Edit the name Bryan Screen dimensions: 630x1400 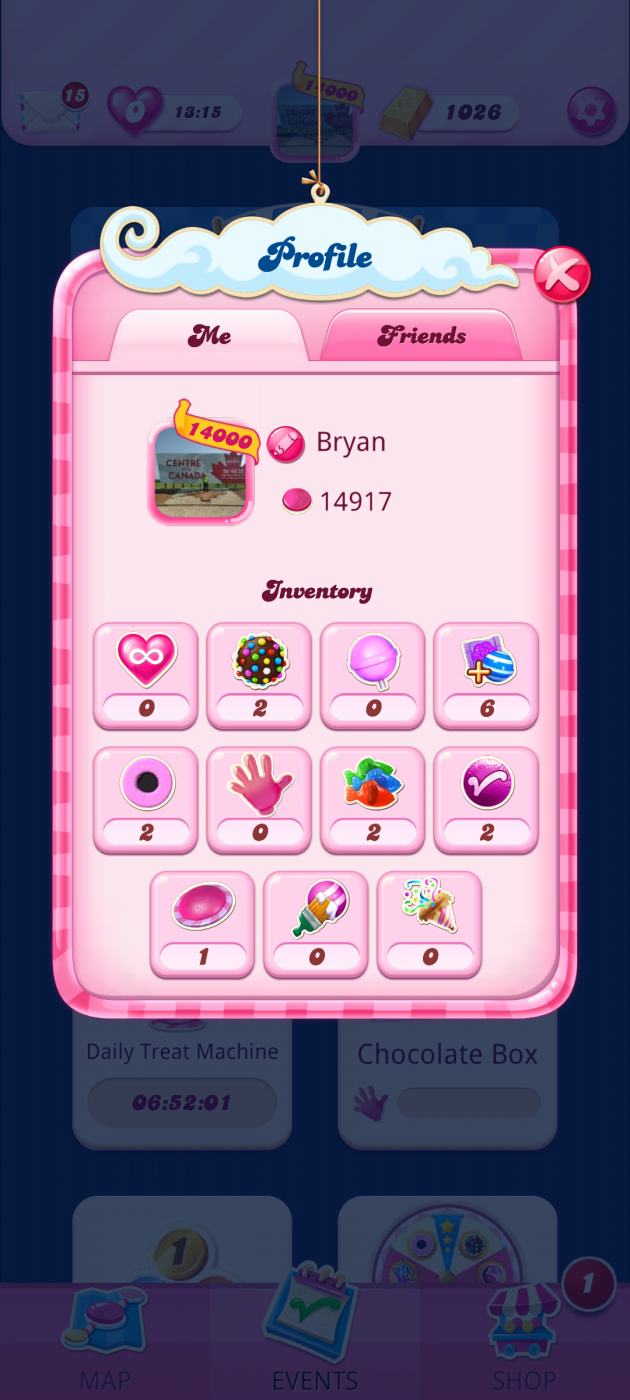point(285,443)
